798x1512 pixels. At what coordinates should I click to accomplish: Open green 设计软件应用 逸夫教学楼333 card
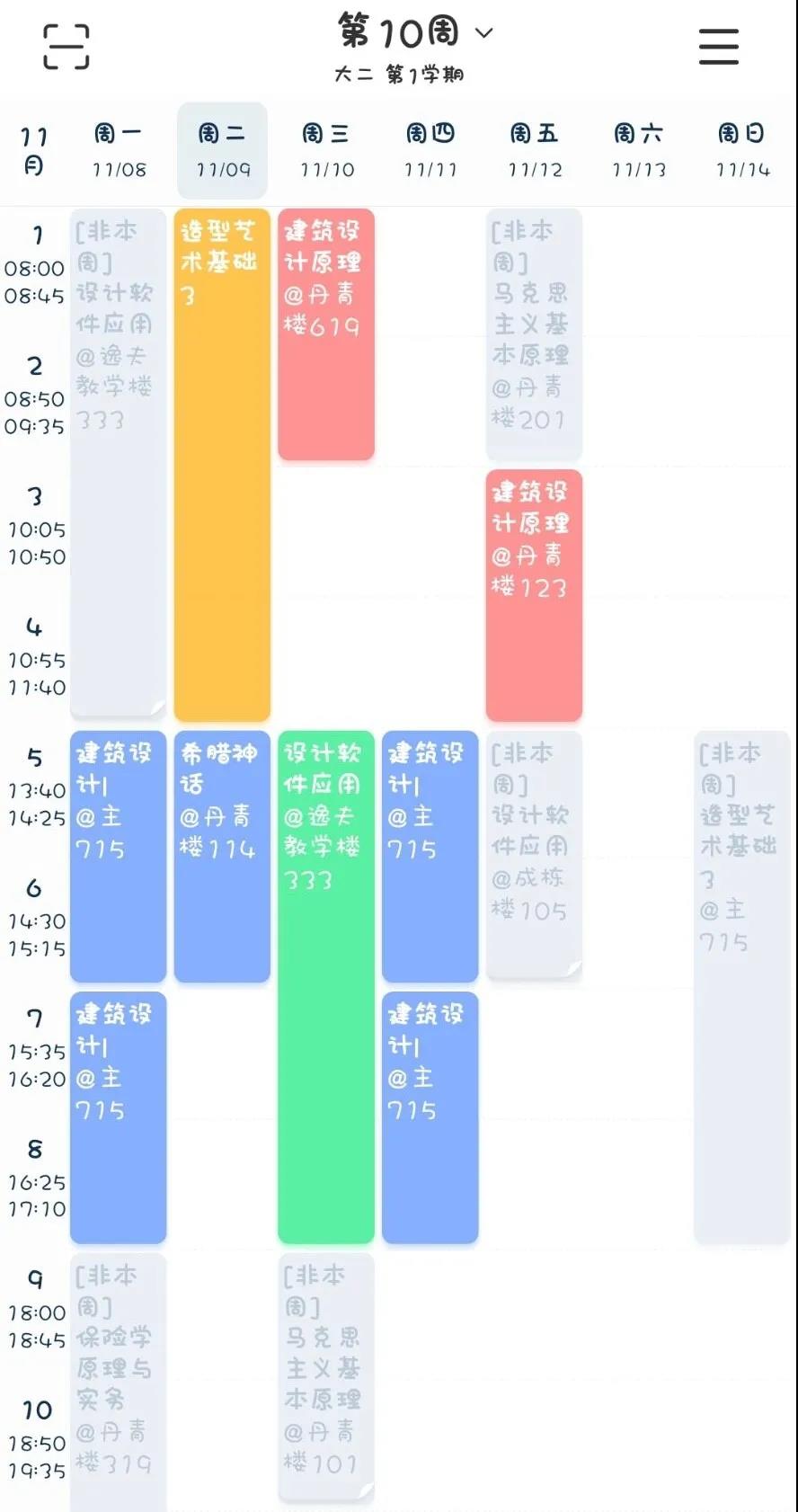point(325,986)
